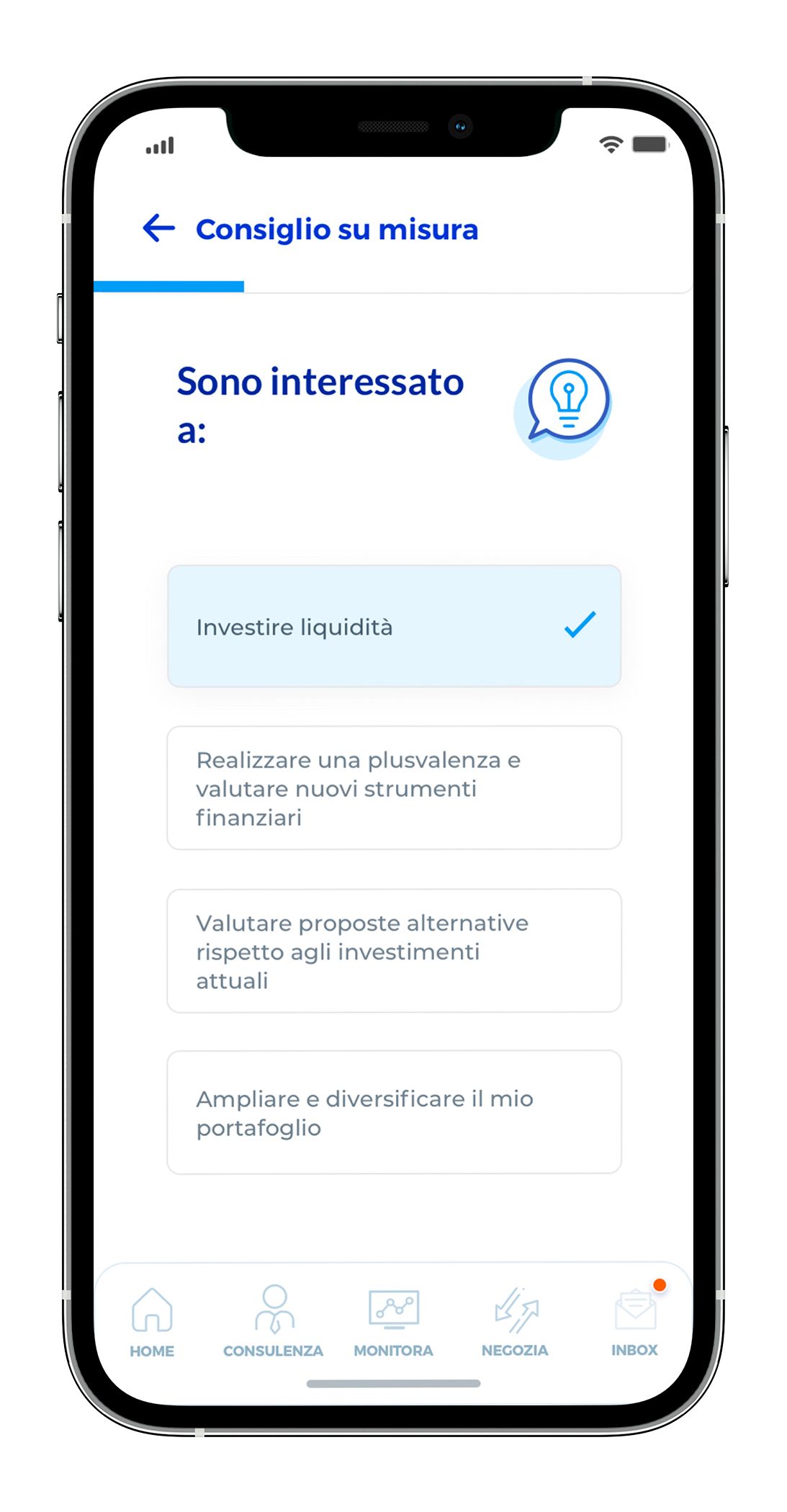The image size is (787, 1512).
Task: Choose Valutare proposte alternative option
Action: pyautogui.click(x=394, y=951)
